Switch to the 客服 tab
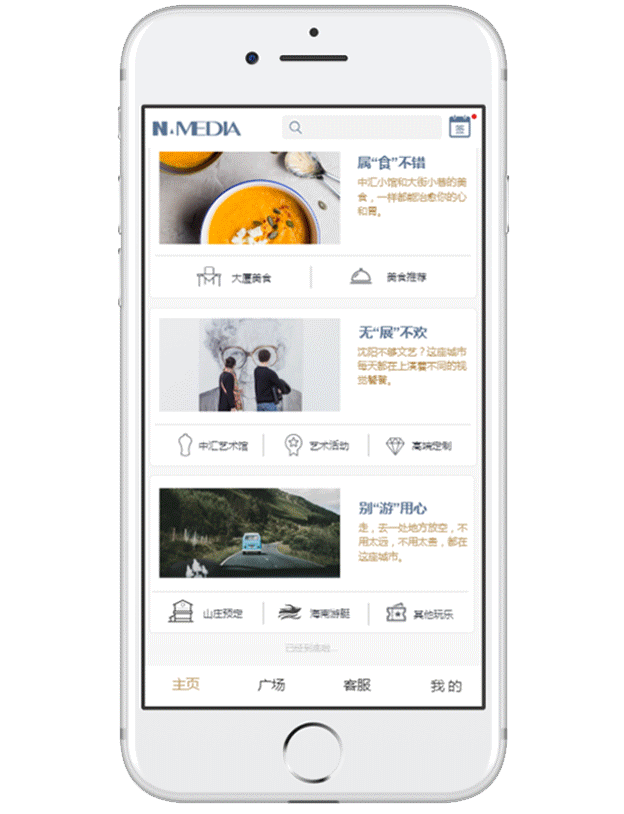This screenshot has width=624, height=814. [357, 685]
